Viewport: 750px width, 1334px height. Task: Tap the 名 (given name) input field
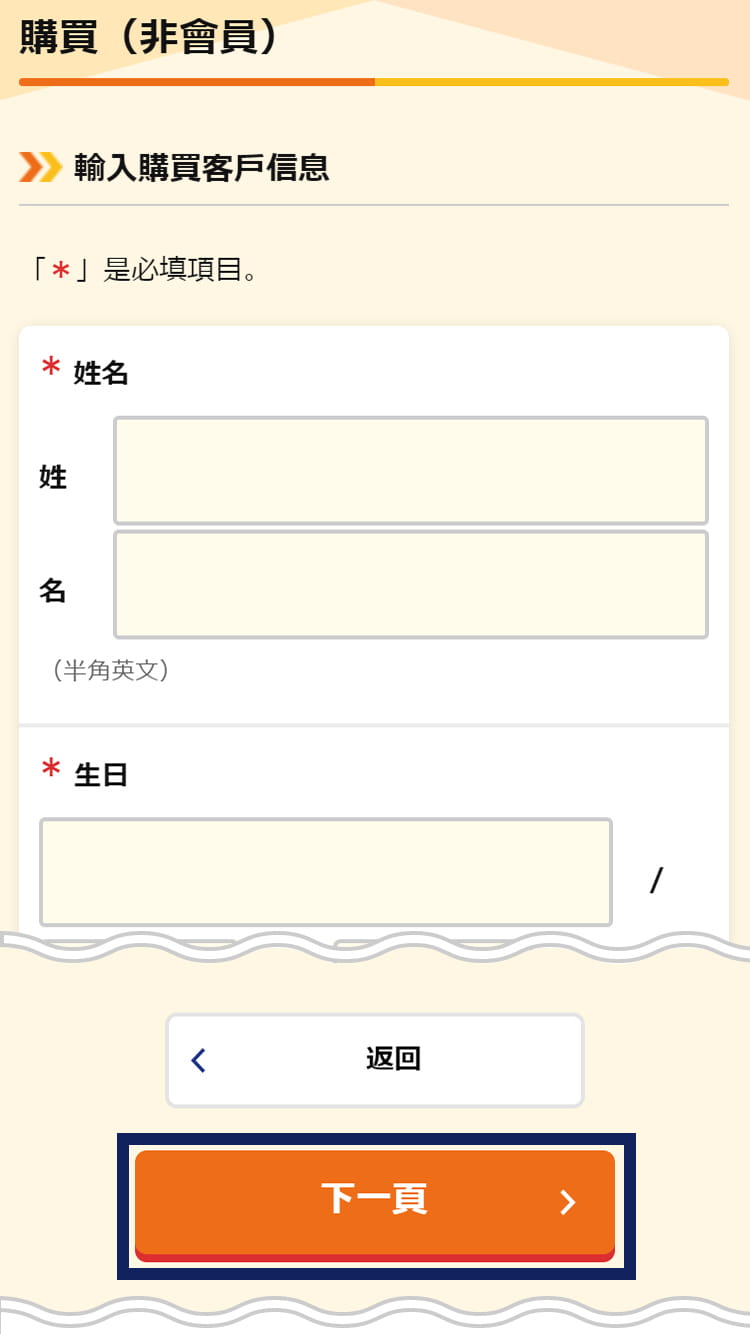tap(411, 585)
